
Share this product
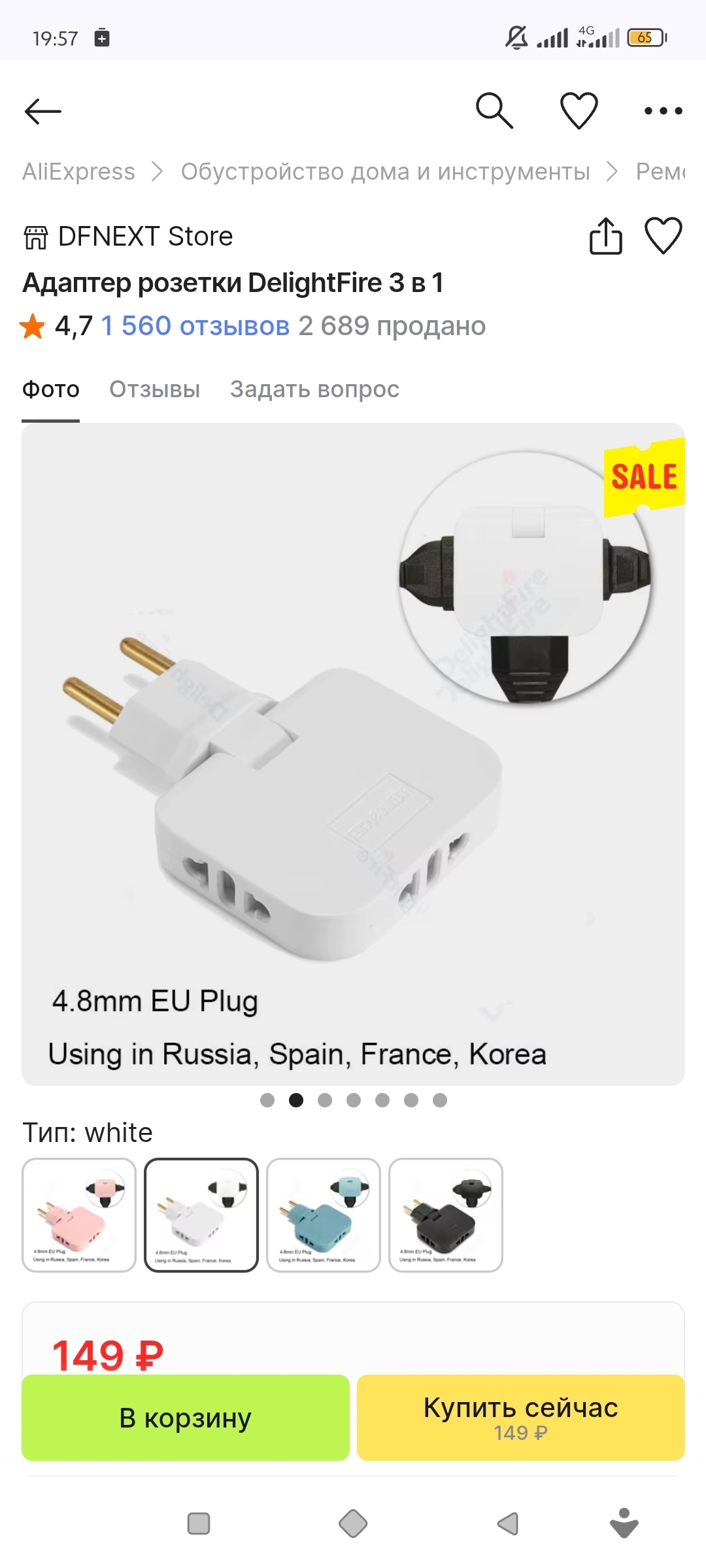pos(605,236)
